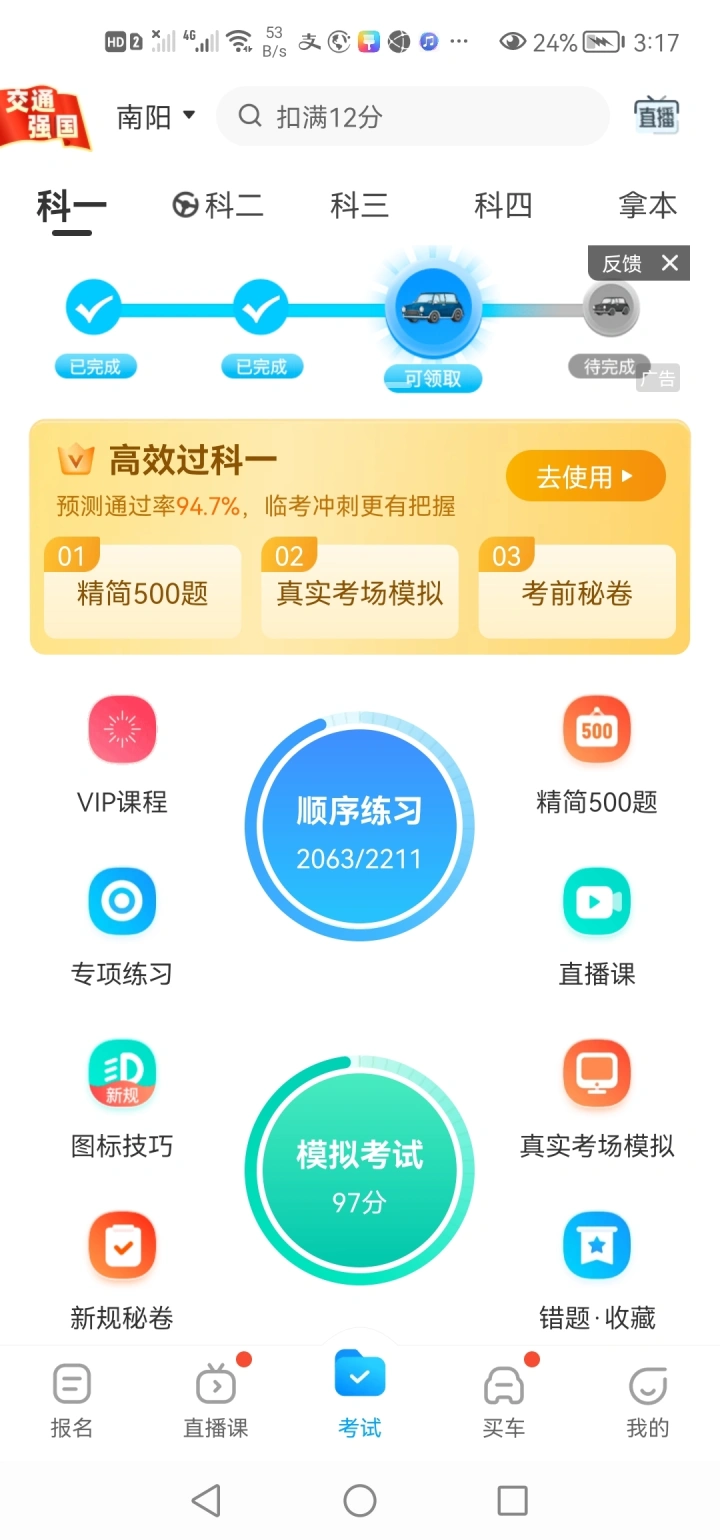
Task: Tap the system back button
Action: (206, 1500)
